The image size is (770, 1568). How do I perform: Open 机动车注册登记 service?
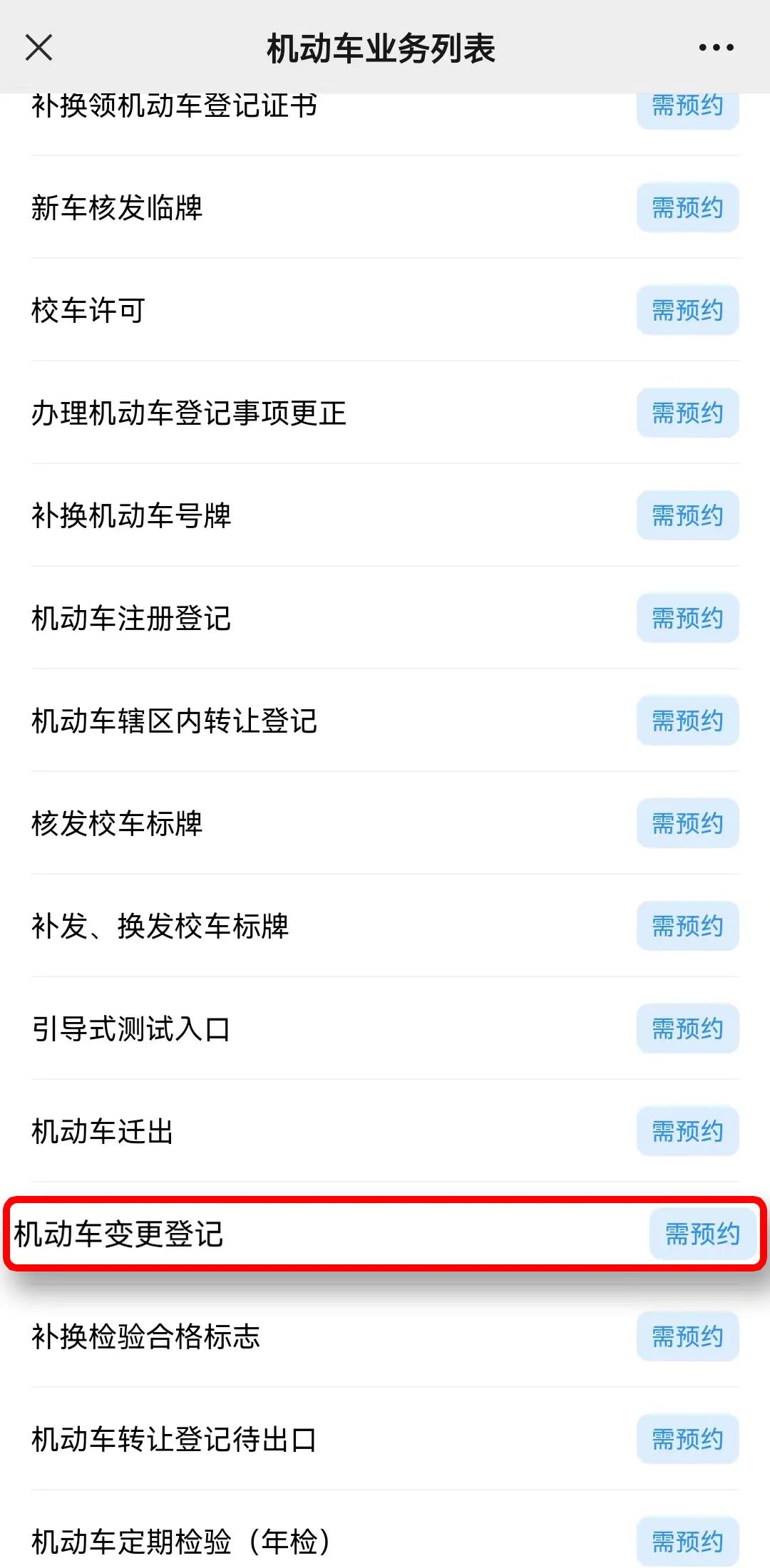click(x=385, y=618)
